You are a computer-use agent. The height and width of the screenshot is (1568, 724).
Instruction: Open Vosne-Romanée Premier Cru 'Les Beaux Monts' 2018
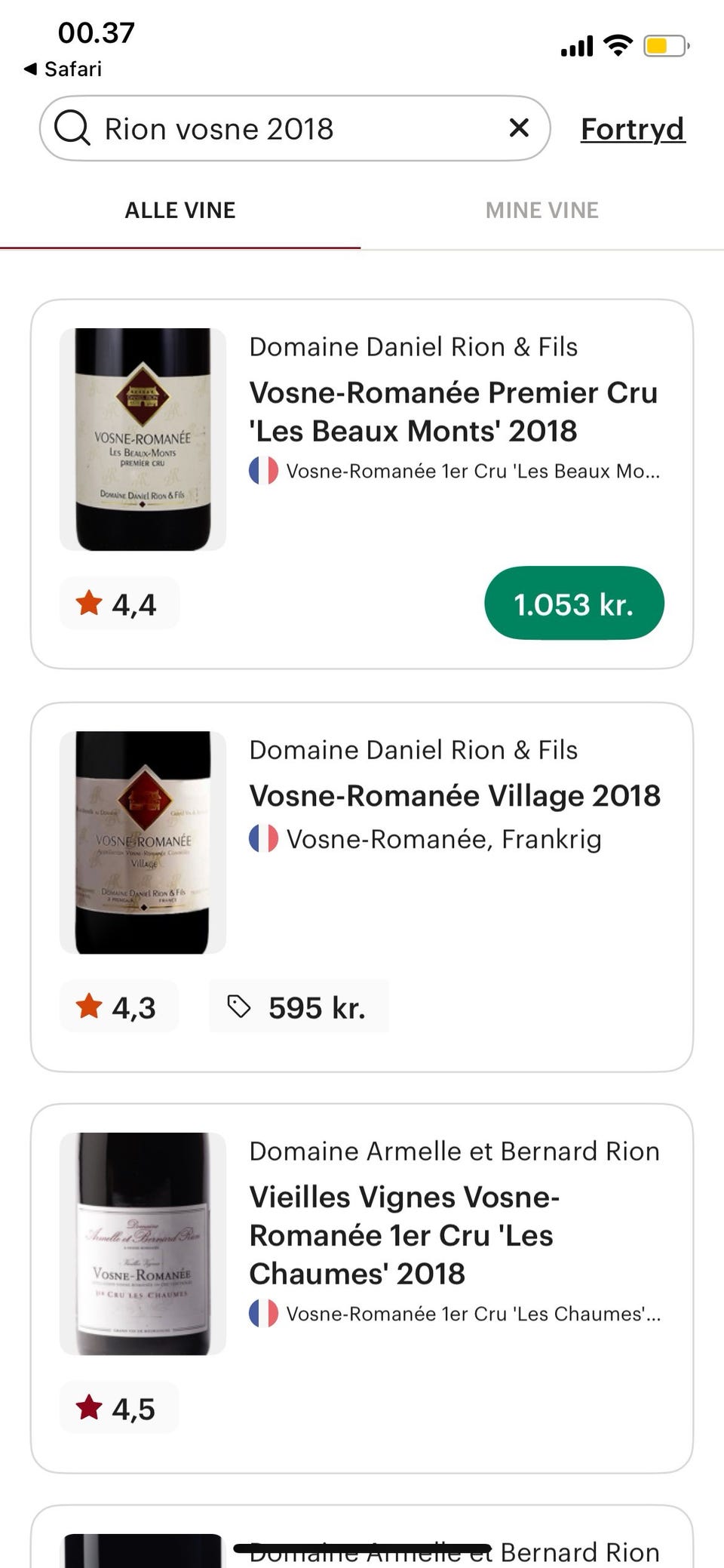452,412
